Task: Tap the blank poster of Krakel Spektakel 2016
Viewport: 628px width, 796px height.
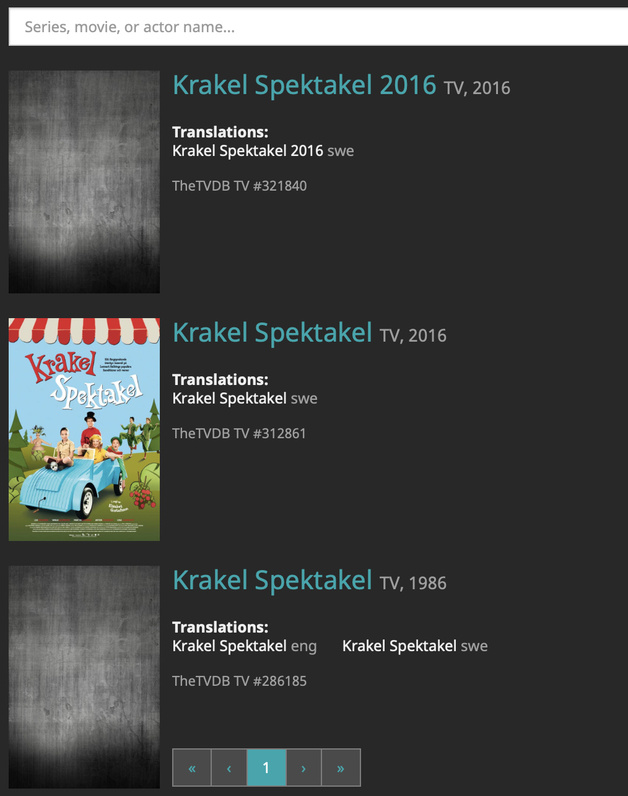Action: coord(84,182)
